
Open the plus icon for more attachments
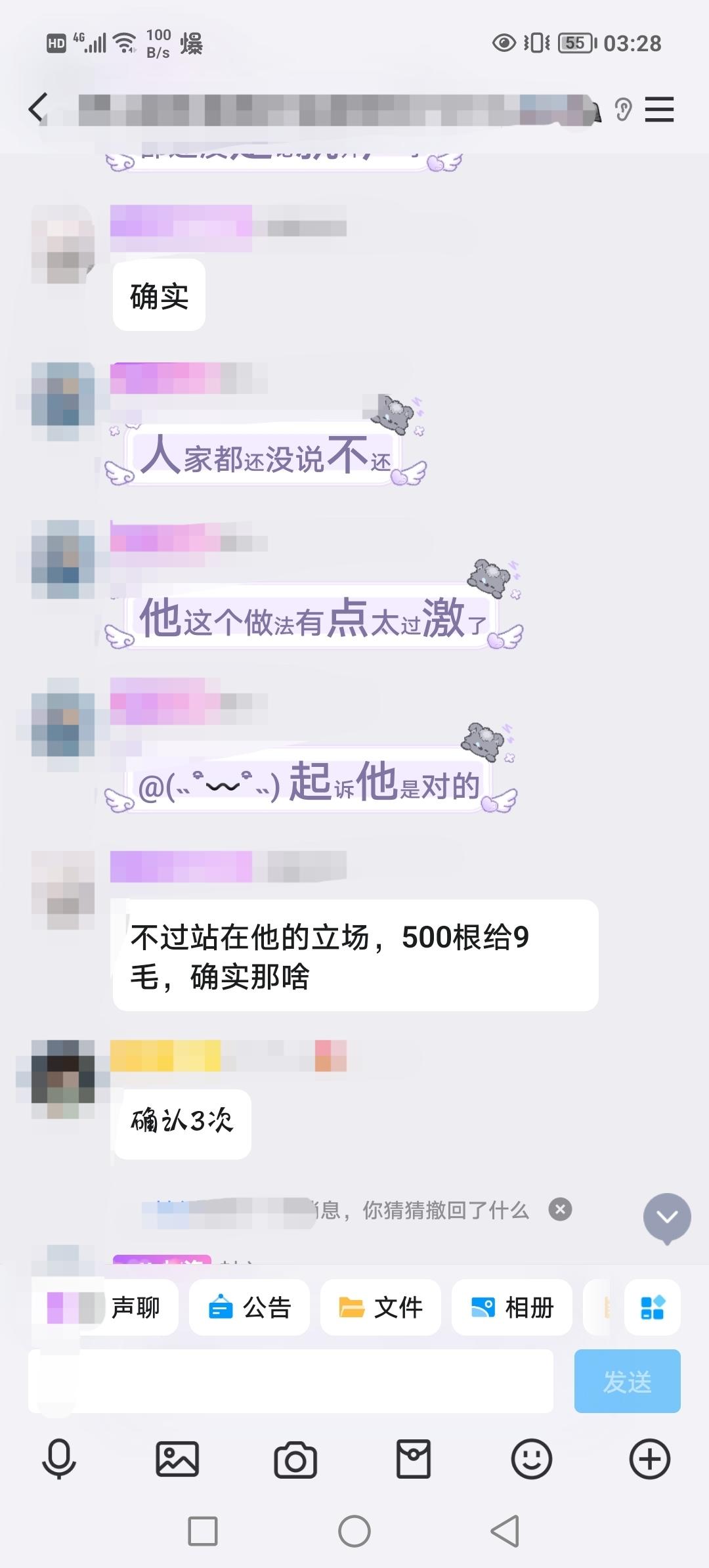(x=649, y=1460)
